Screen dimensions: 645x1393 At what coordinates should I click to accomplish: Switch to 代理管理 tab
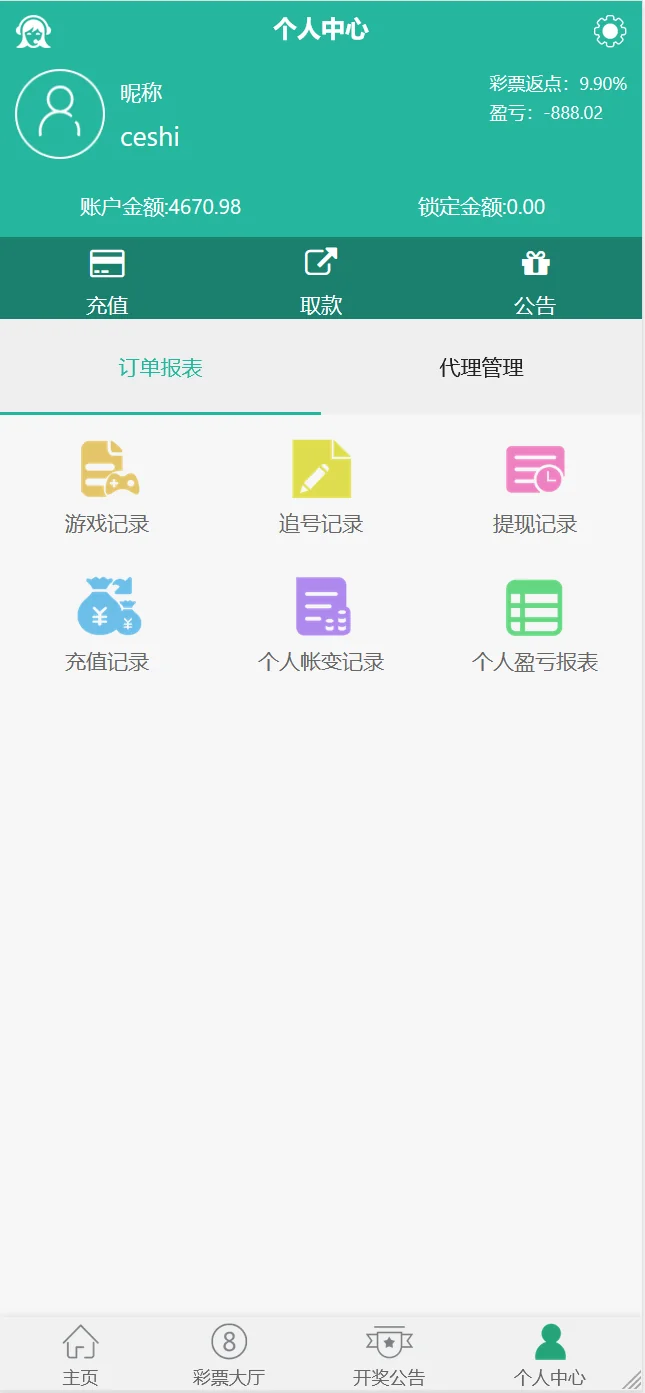click(481, 368)
